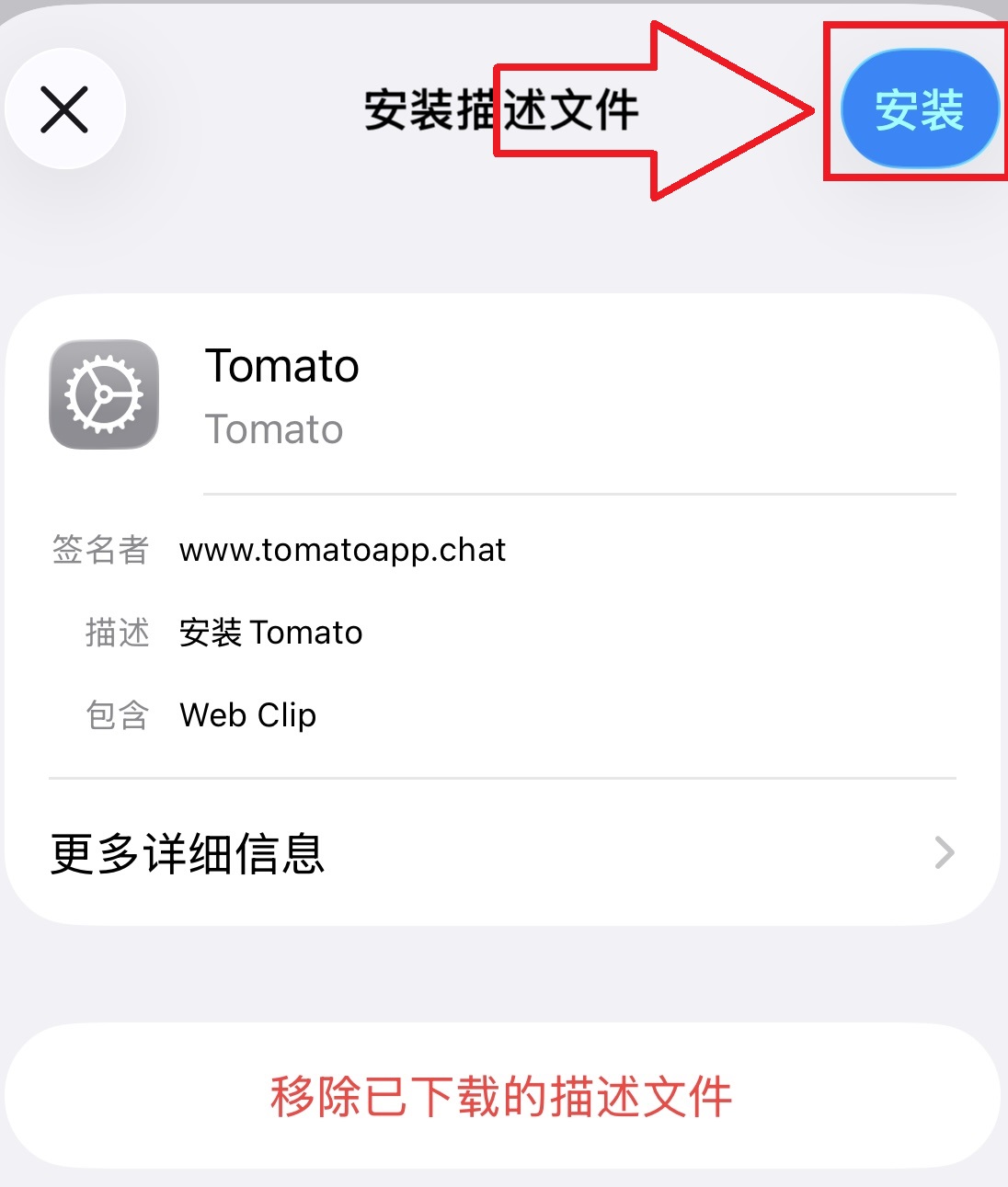1008x1187 pixels.
Task: Tap the Tomato subtitle text
Action: [275, 428]
